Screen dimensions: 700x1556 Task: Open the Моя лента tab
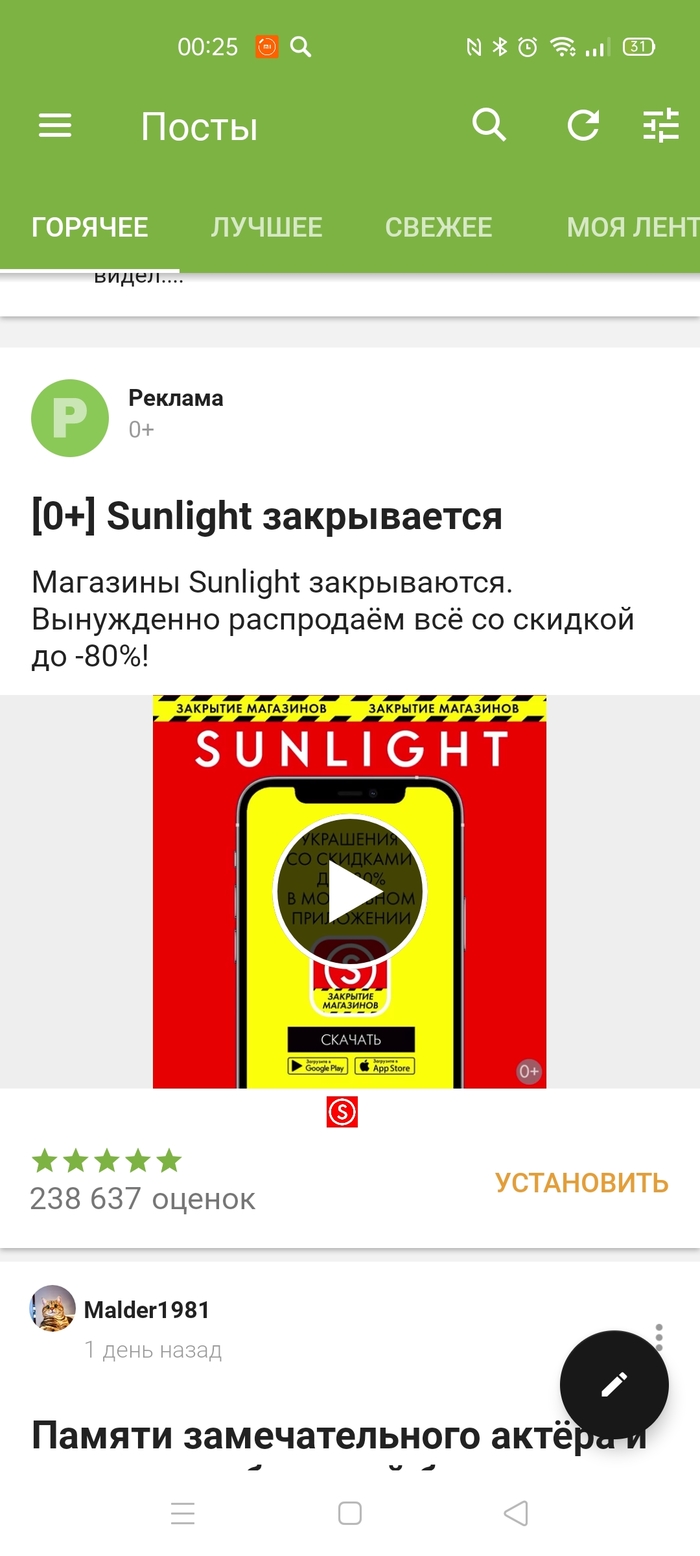630,227
